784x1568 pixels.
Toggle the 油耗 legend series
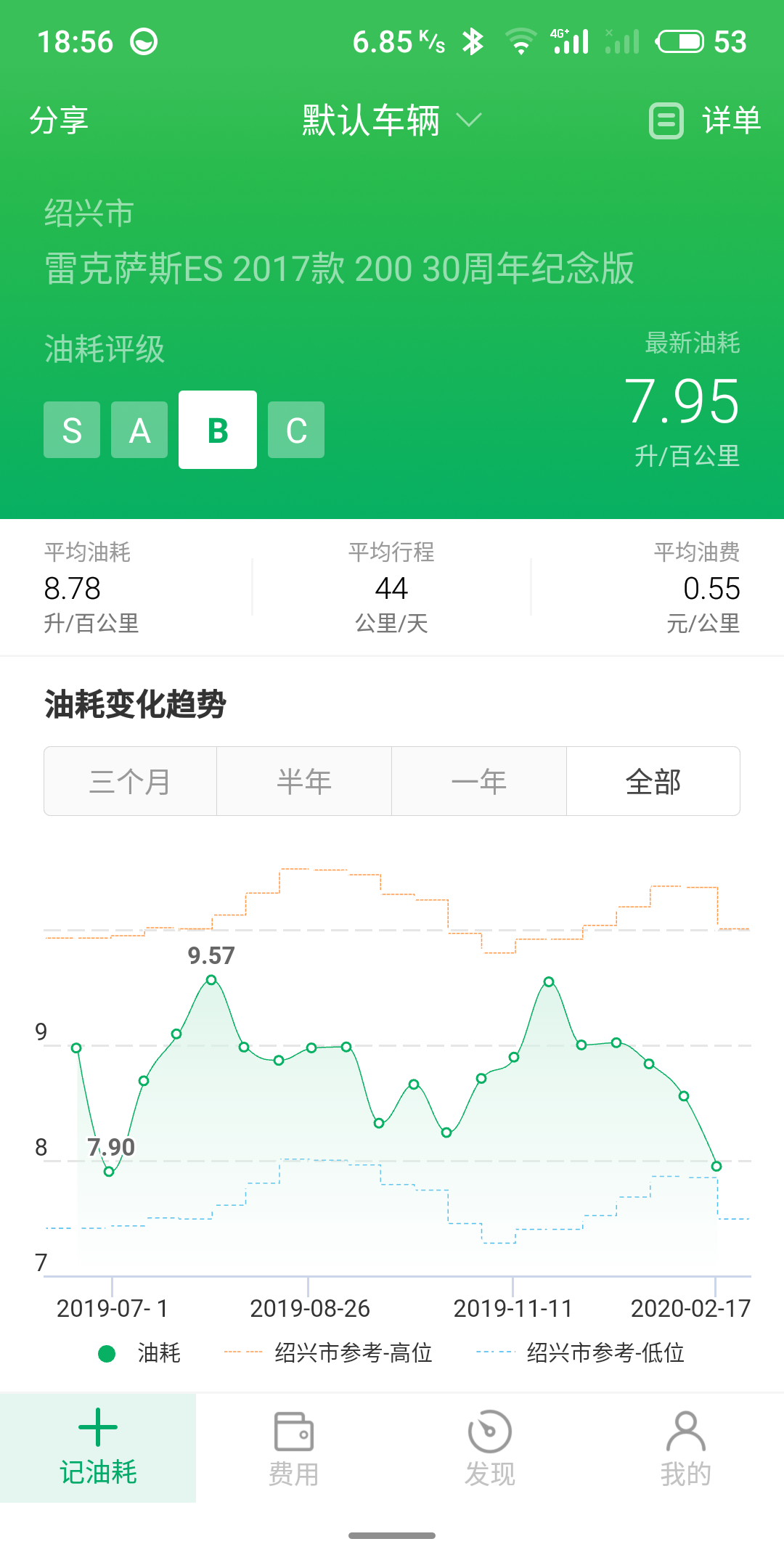(139, 1353)
